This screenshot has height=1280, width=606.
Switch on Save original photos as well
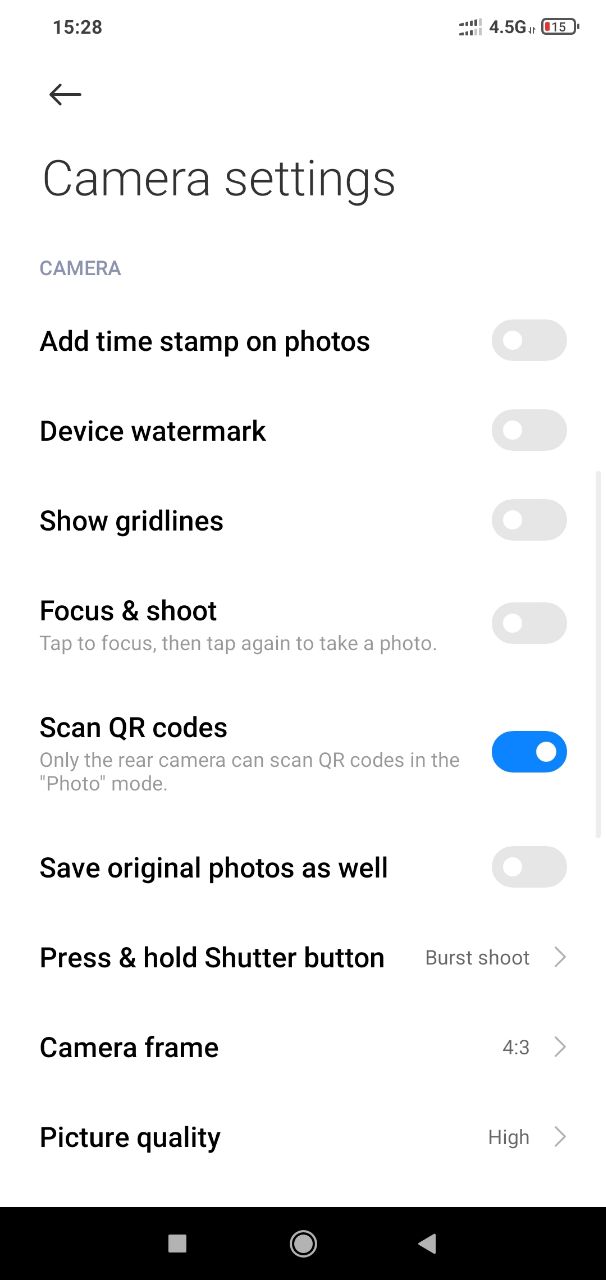pyautogui.click(x=528, y=868)
